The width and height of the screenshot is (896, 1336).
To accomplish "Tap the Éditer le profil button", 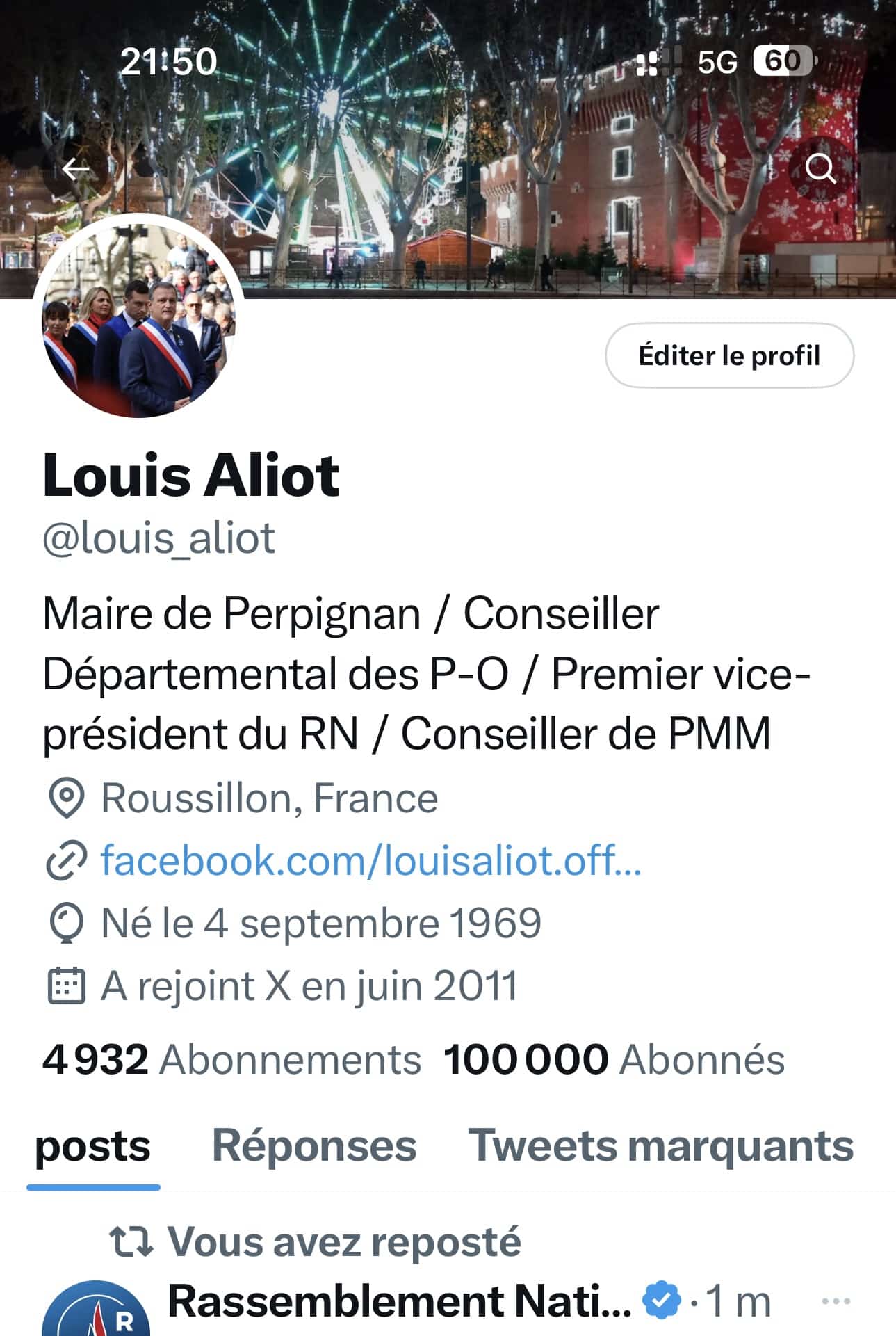I will (729, 355).
